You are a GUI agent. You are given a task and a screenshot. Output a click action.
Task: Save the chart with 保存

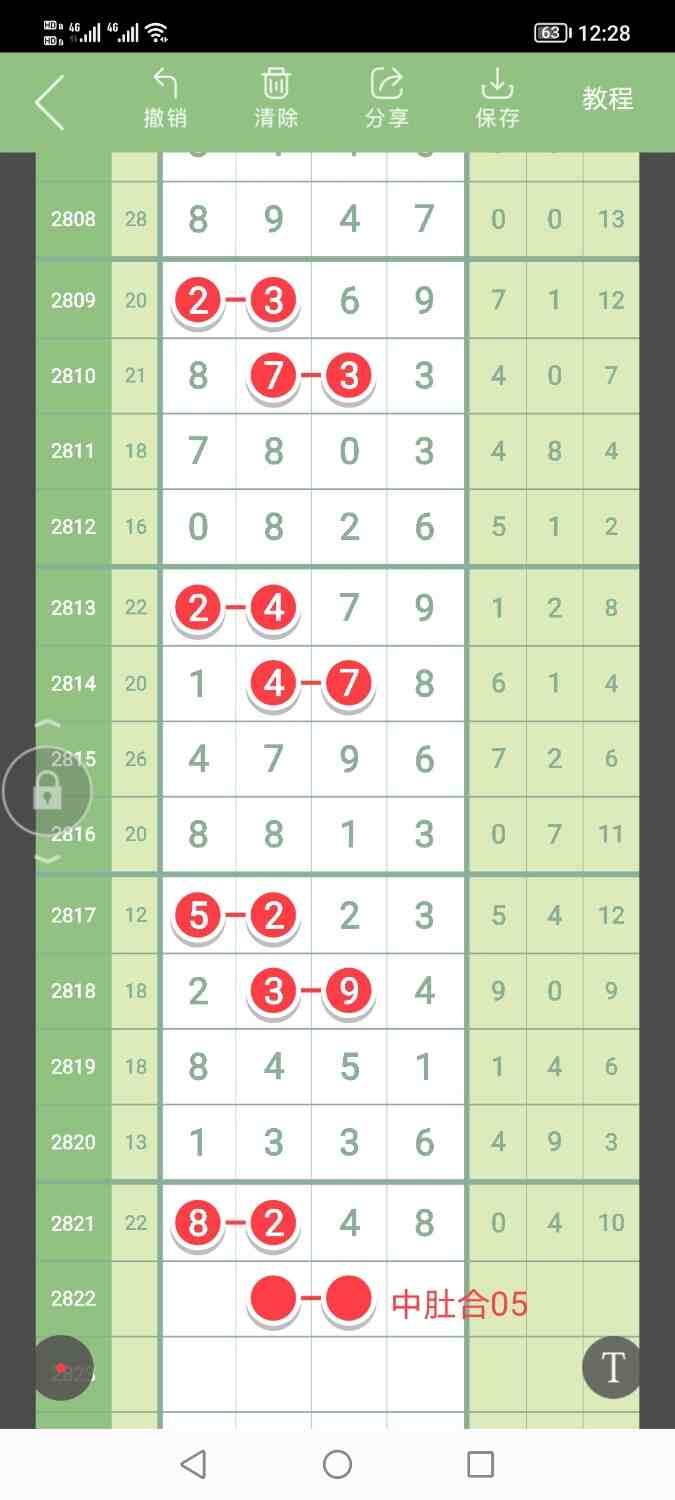click(497, 99)
